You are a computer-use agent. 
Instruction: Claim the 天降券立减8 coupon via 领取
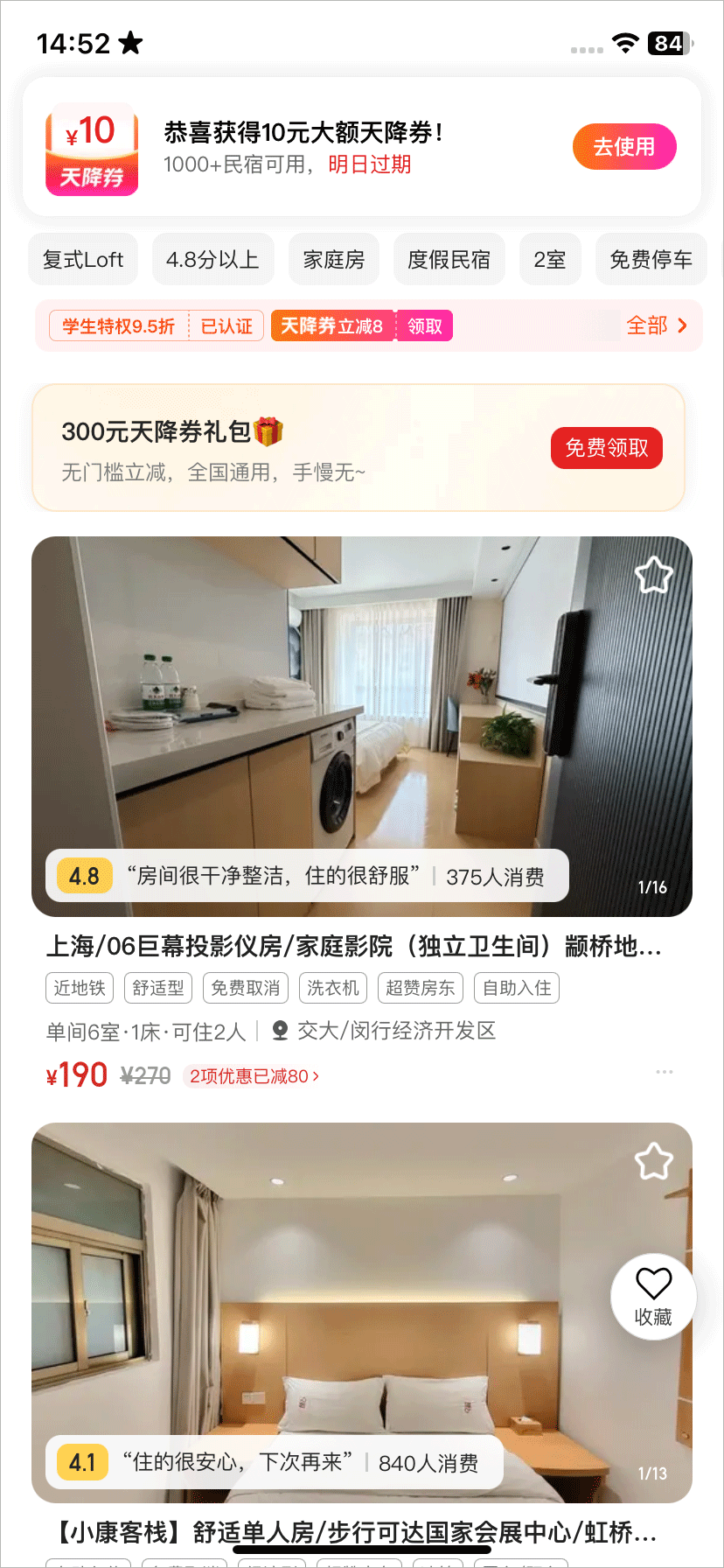point(425,326)
